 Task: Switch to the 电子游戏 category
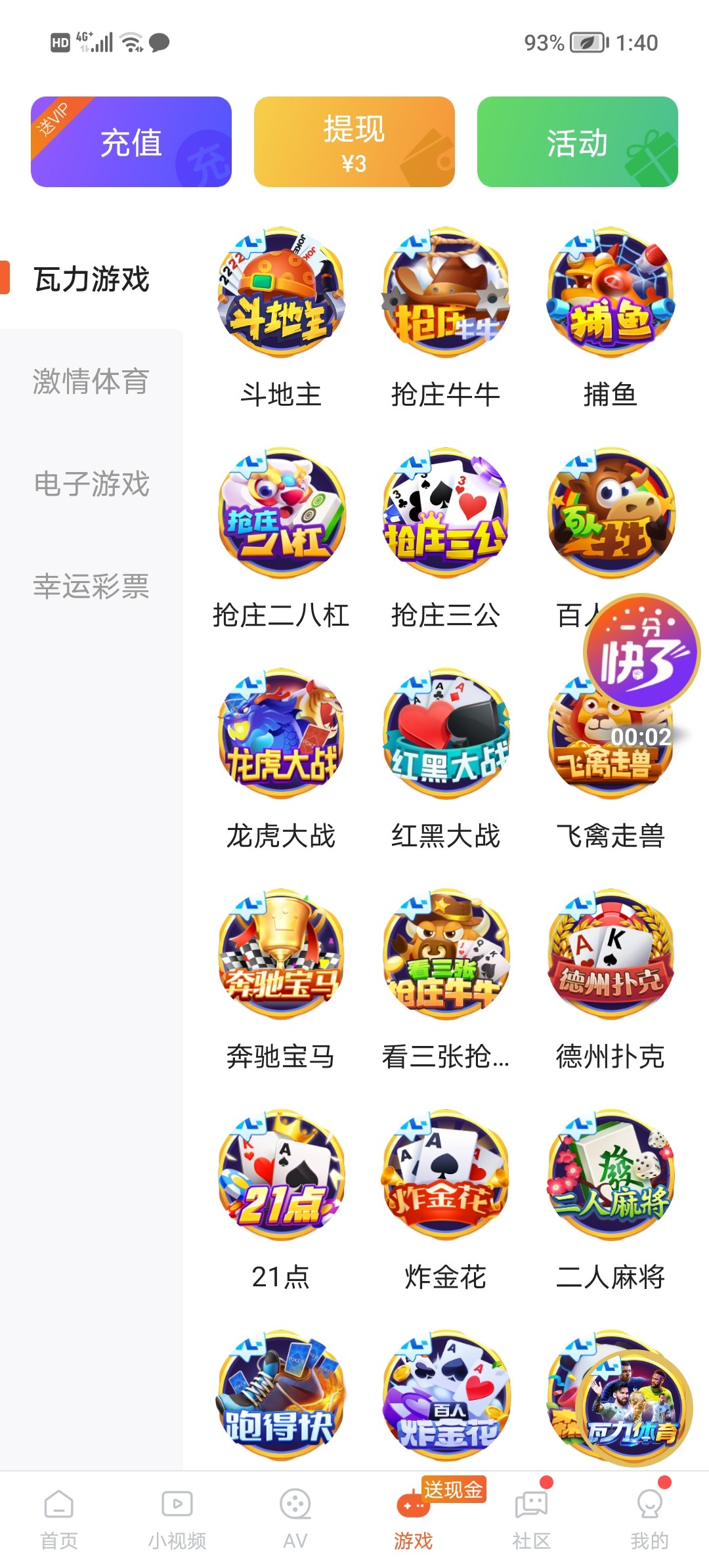point(90,486)
